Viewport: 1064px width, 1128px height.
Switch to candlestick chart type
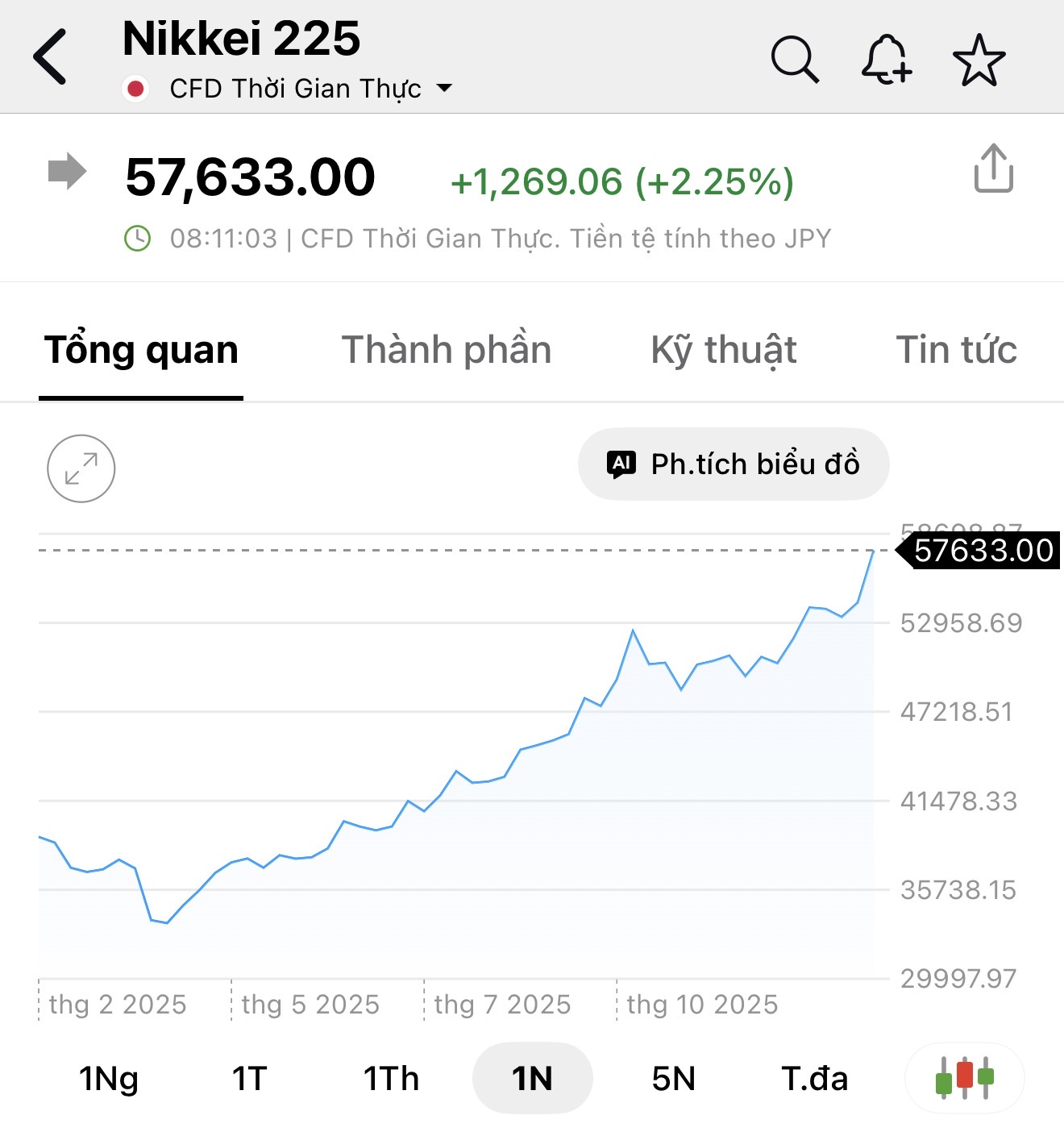pyautogui.click(x=964, y=1078)
